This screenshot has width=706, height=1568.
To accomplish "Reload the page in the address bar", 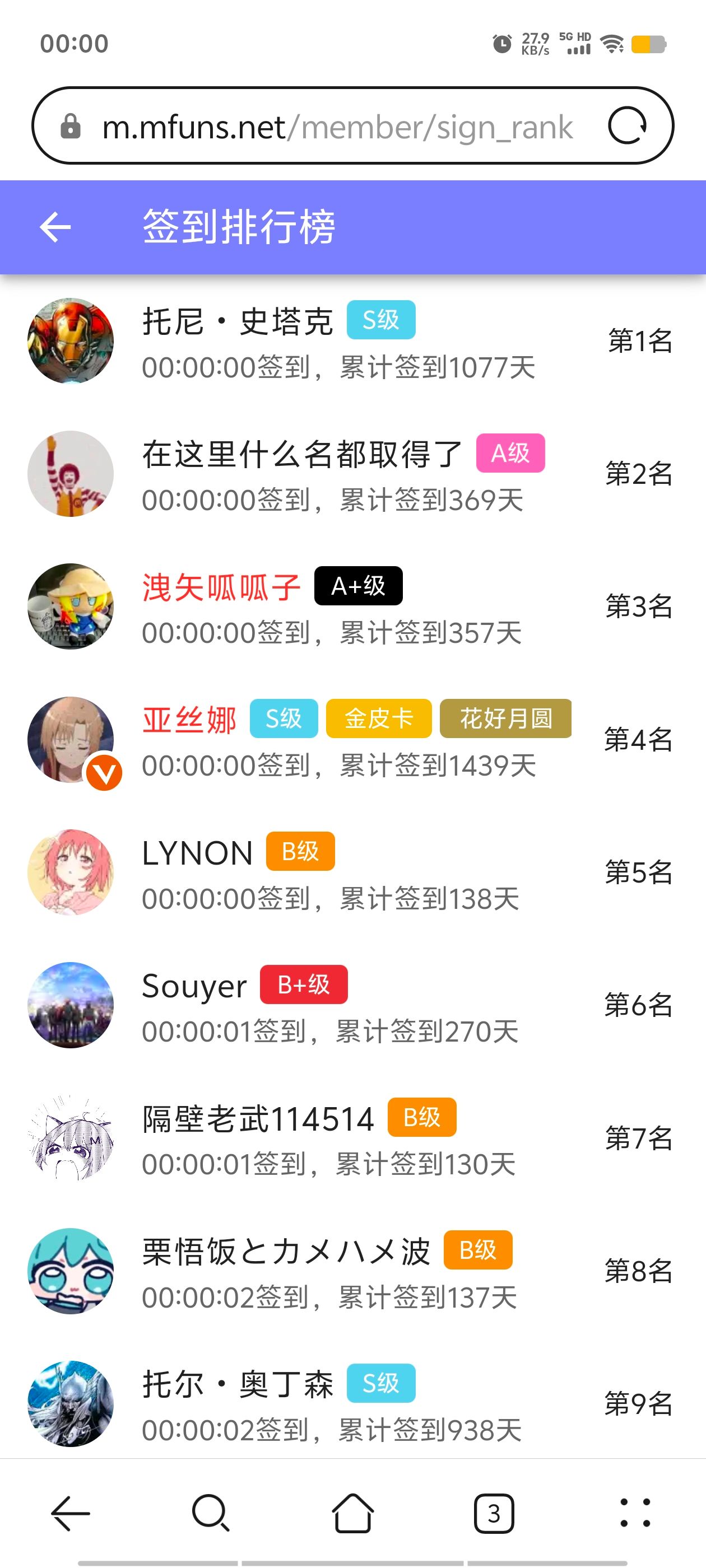I will coord(627,126).
